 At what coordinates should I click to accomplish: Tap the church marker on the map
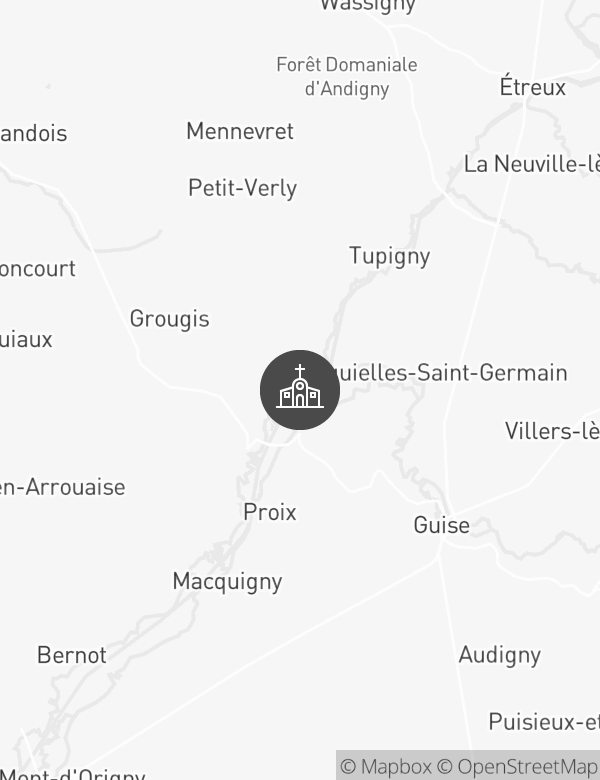click(300, 390)
